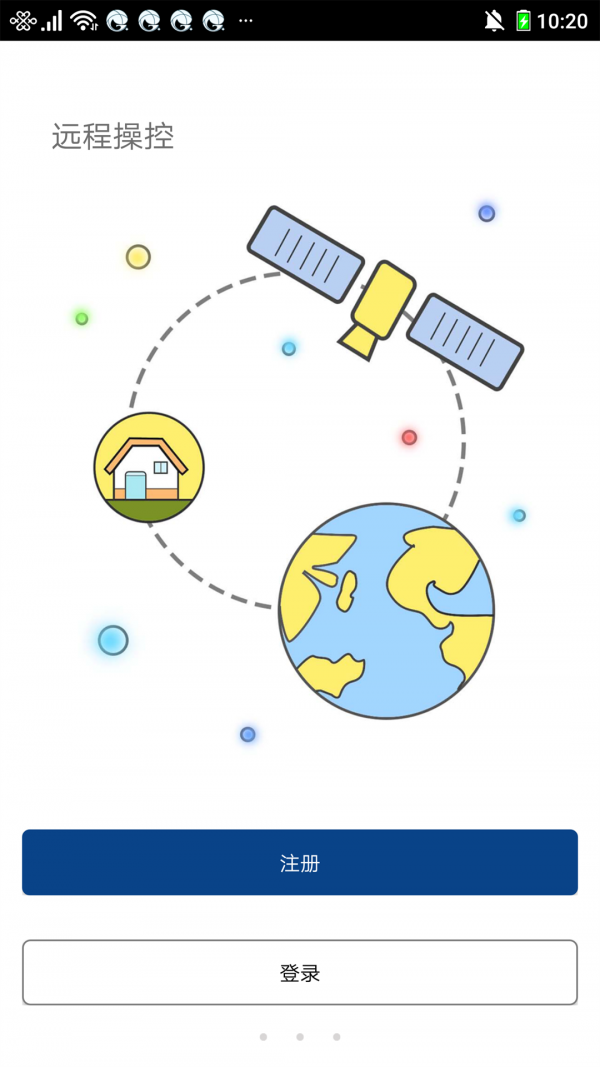This screenshot has height=1067, width=600.
Task: Open the 登录 login screen
Action: pos(300,972)
